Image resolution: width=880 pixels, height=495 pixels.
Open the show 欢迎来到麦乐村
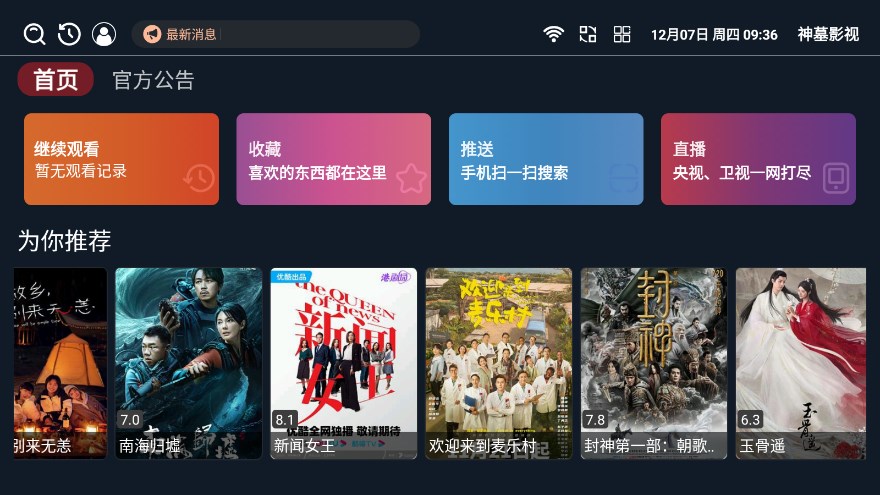pyautogui.click(x=498, y=362)
